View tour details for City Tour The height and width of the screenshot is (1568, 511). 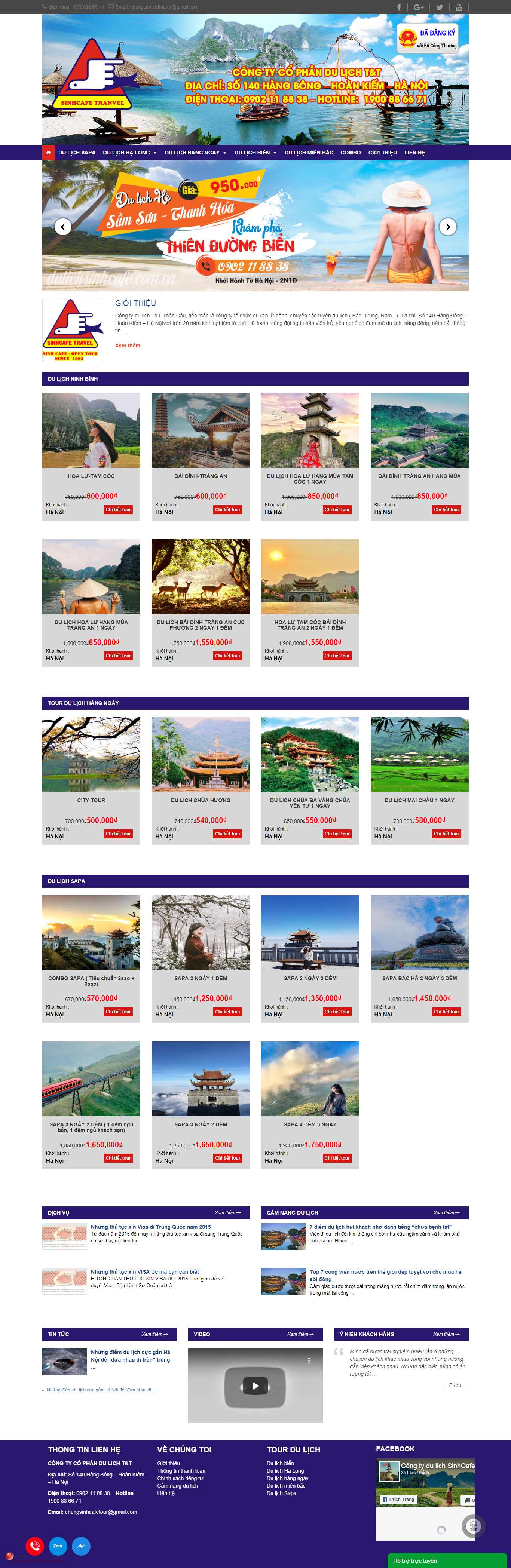[118, 834]
